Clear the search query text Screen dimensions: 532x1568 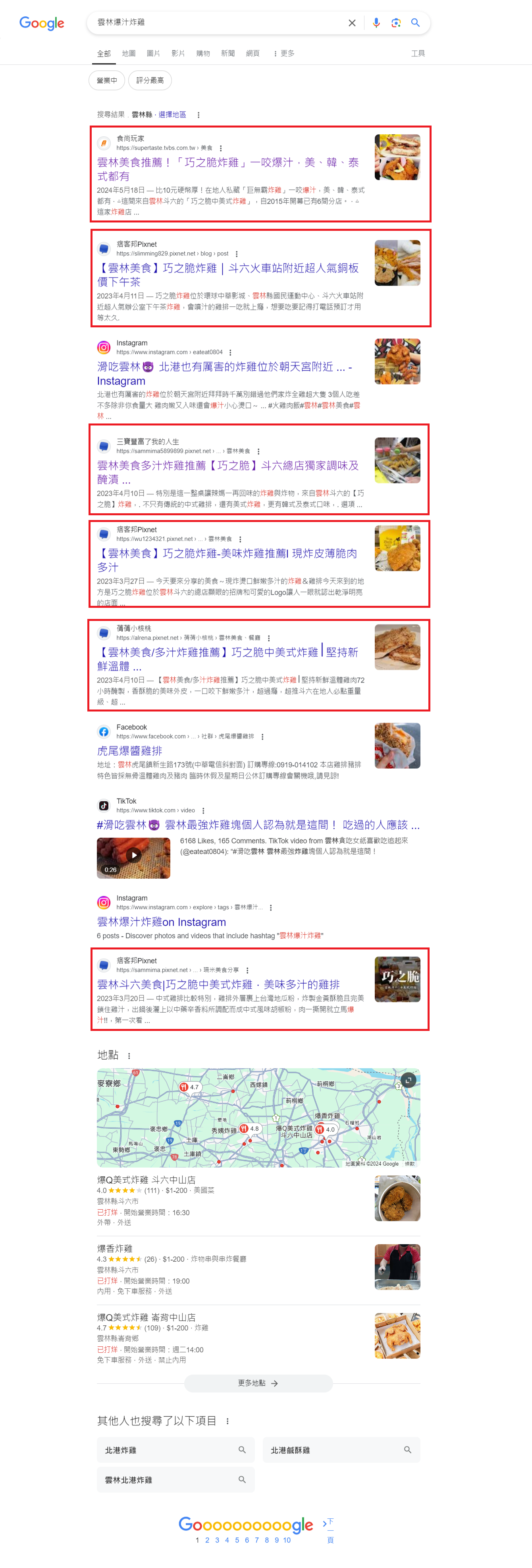351,23
